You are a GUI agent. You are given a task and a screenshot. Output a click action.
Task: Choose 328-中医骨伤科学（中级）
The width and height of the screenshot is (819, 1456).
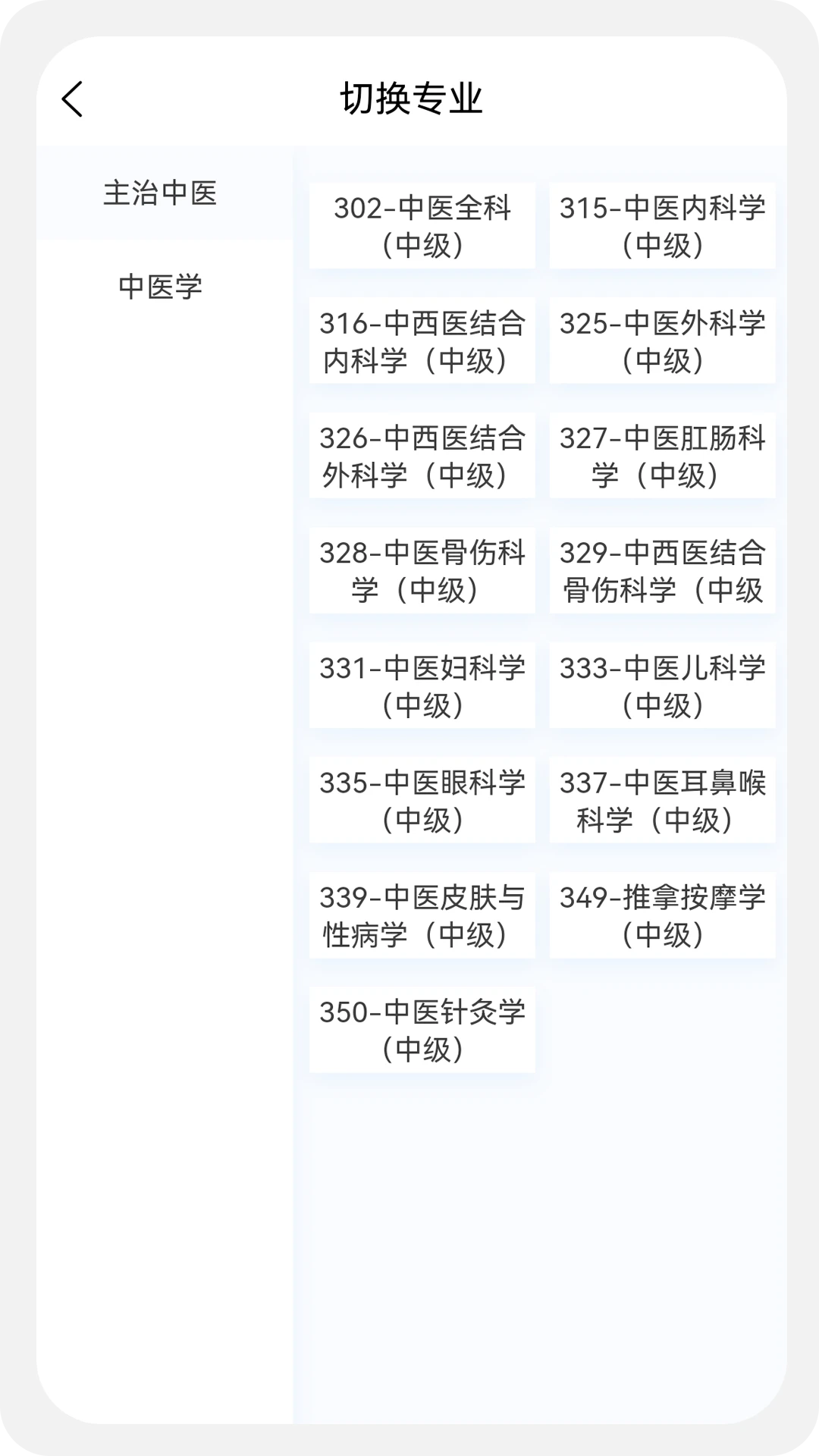(x=421, y=570)
